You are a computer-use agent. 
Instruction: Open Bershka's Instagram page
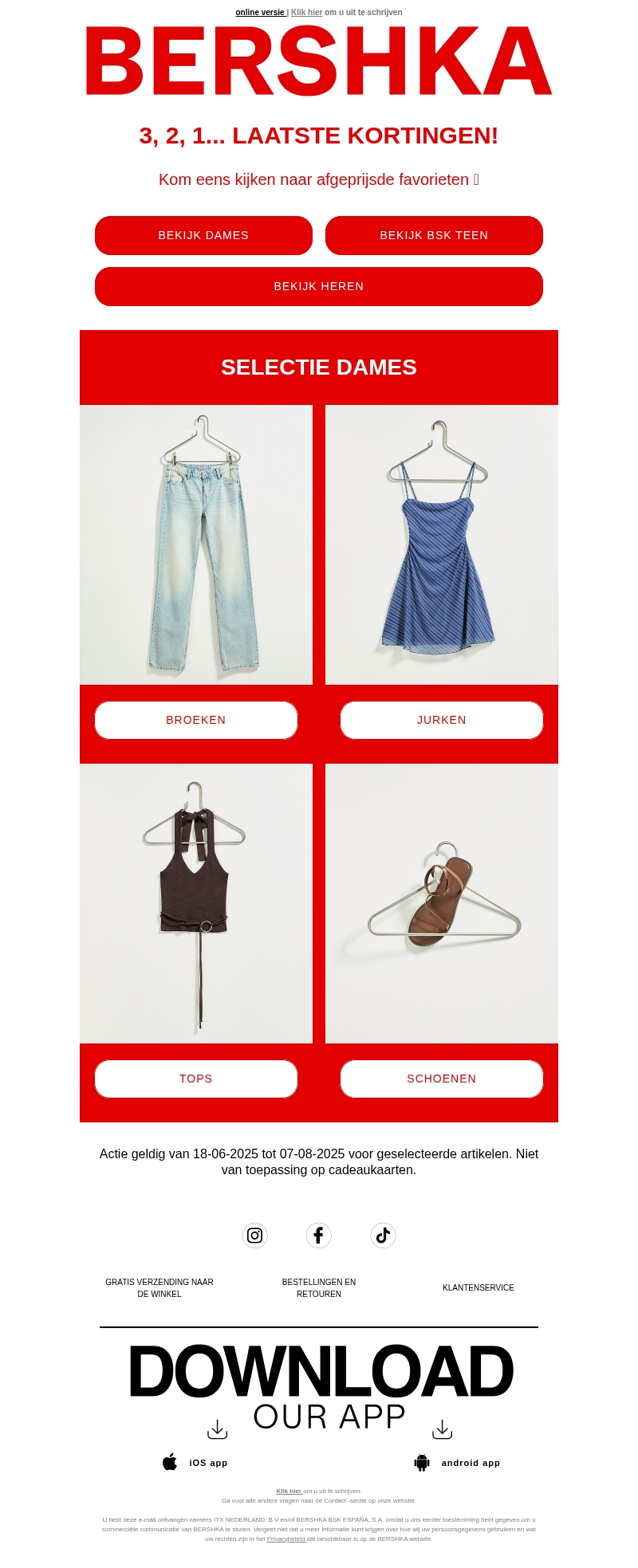pos(254,1235)
